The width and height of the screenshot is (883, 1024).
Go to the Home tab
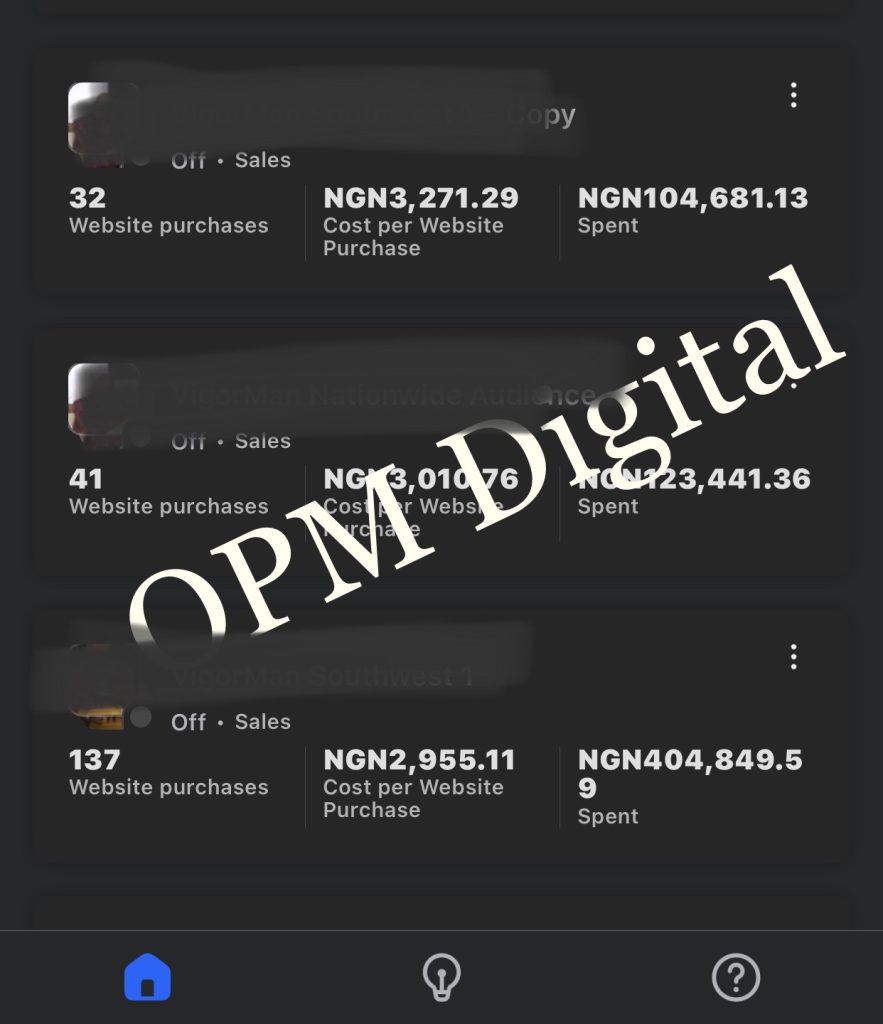(148, 976)
